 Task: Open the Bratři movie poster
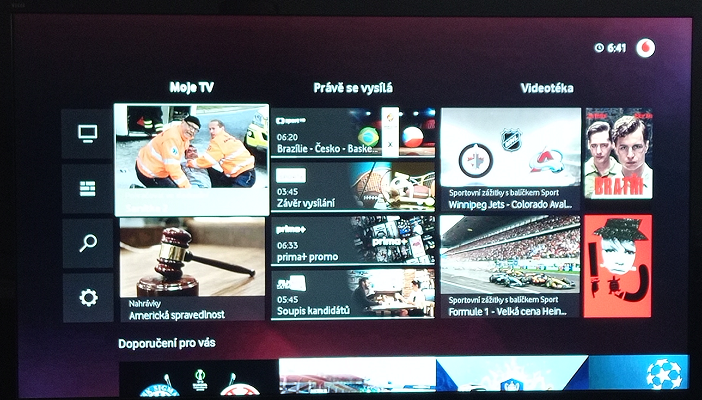(618, 153)
